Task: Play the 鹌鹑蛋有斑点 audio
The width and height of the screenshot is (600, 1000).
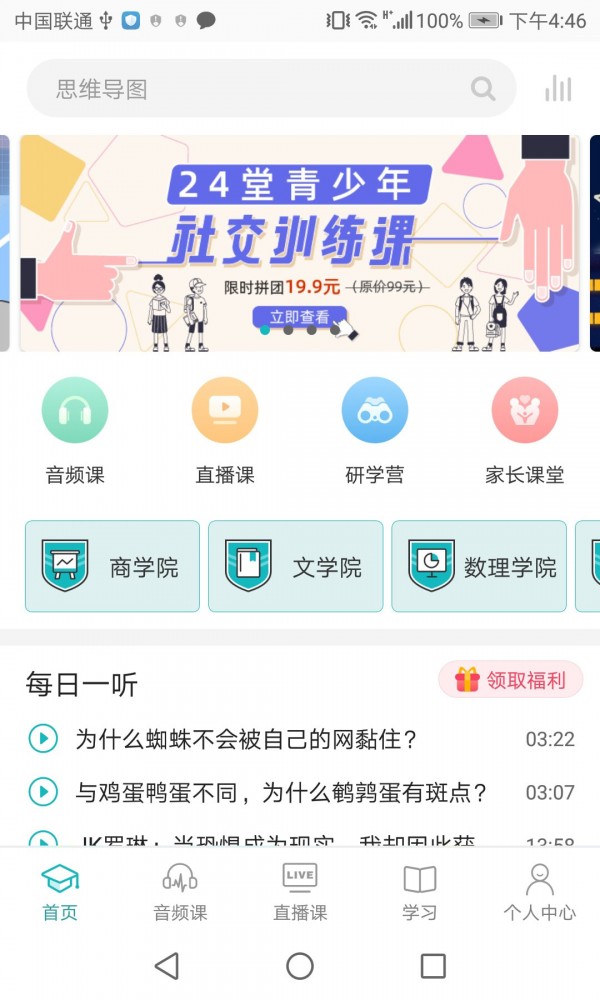Action: (43, 792)
